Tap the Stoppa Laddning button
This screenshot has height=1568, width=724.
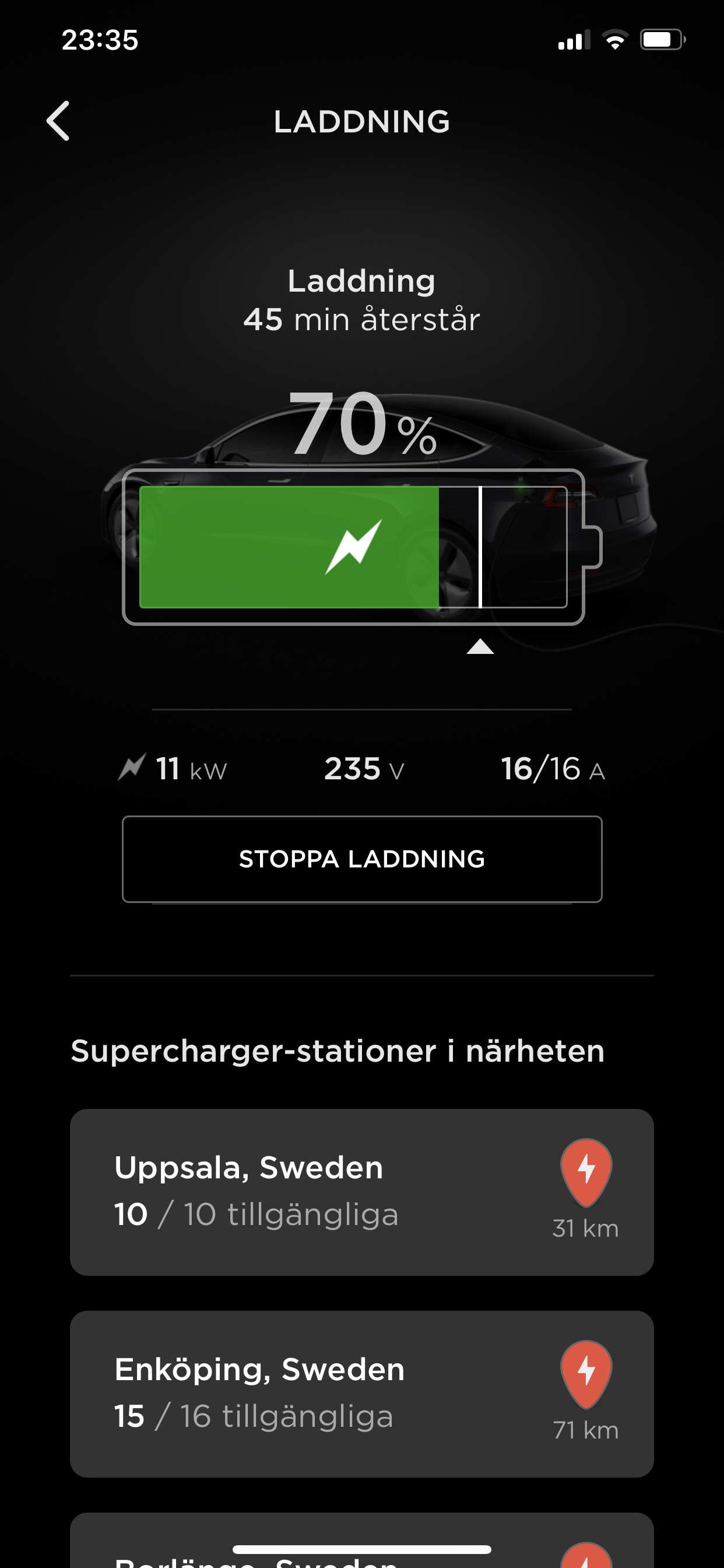point(362,859)
